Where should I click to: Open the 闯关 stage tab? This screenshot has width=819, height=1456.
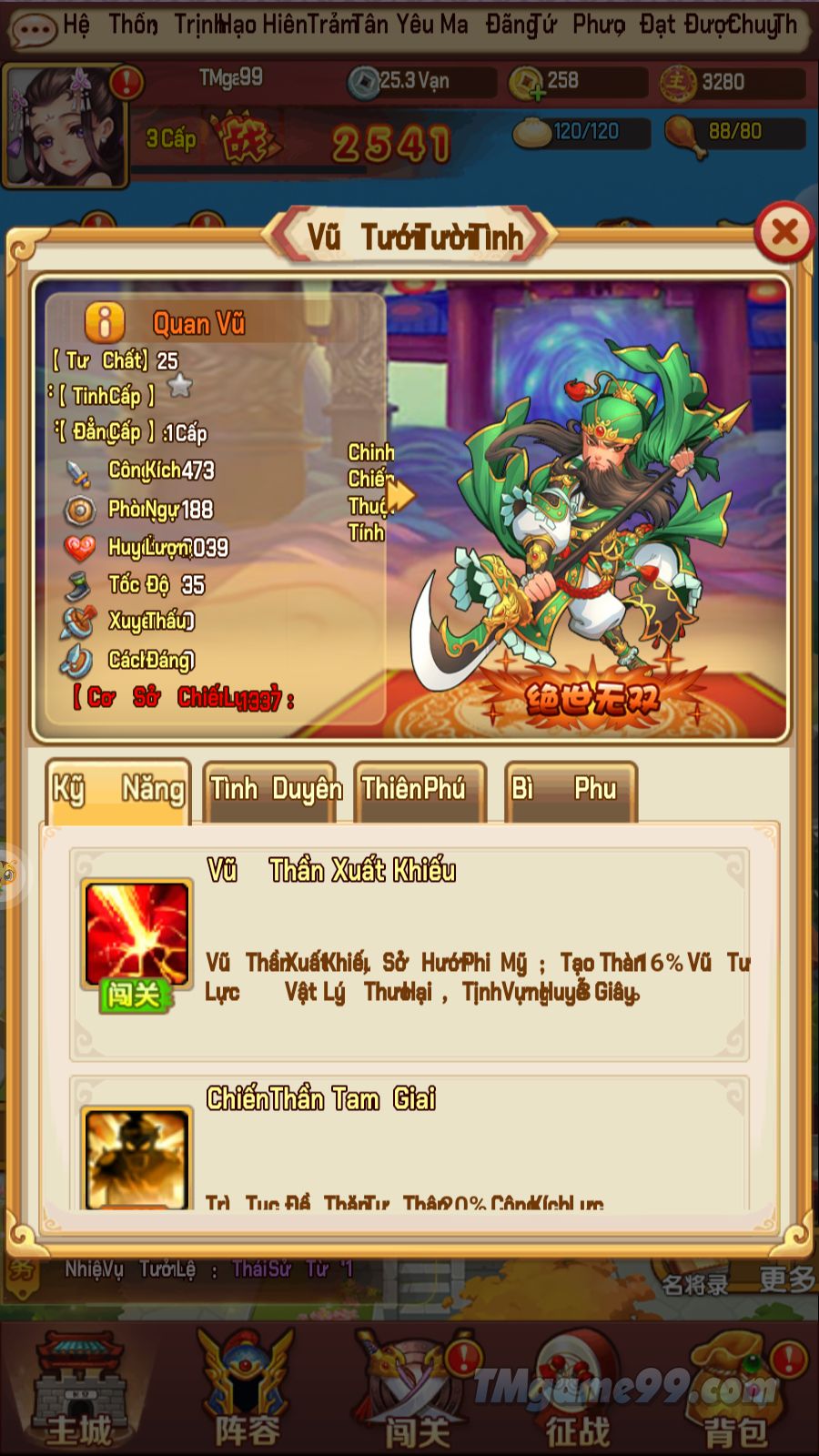[414, 1388]
